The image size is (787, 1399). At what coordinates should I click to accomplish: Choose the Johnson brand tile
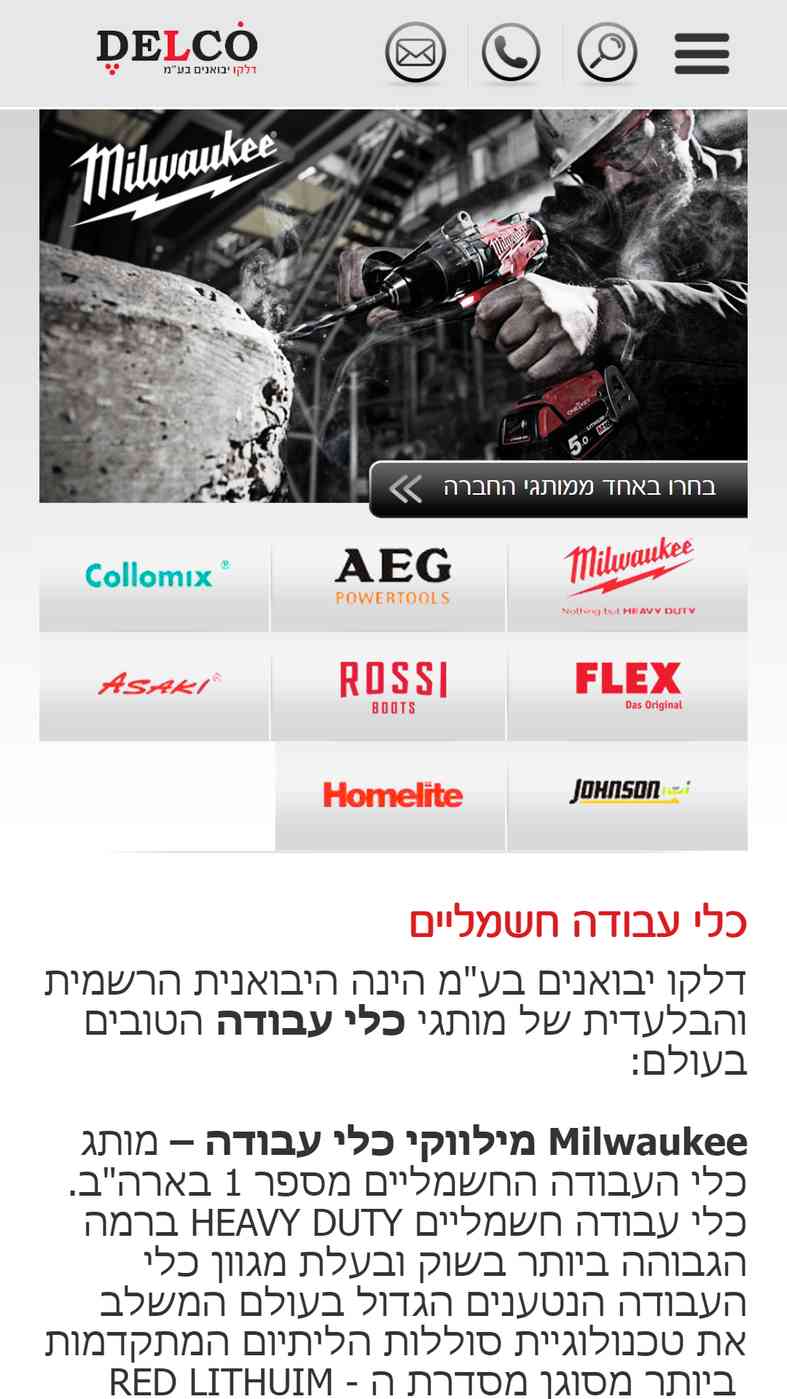(627, 796)
